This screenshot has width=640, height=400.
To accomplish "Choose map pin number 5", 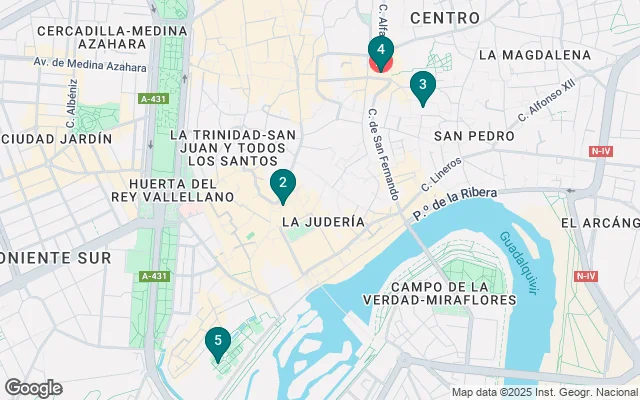I will [217, 341].
